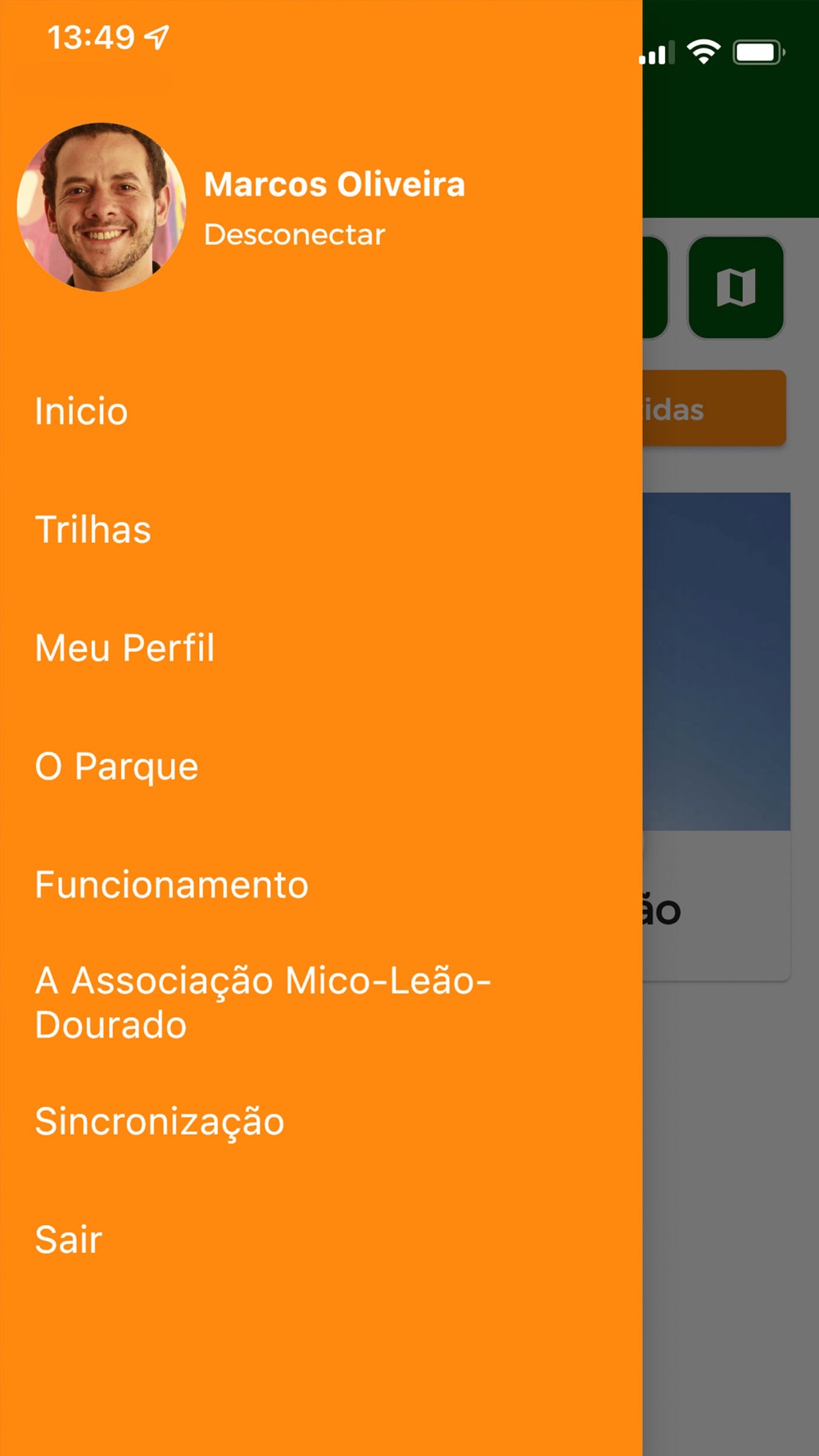The image size is (819, 1456).
Task: Open Funcionamento
Action: tap(171, 885)
